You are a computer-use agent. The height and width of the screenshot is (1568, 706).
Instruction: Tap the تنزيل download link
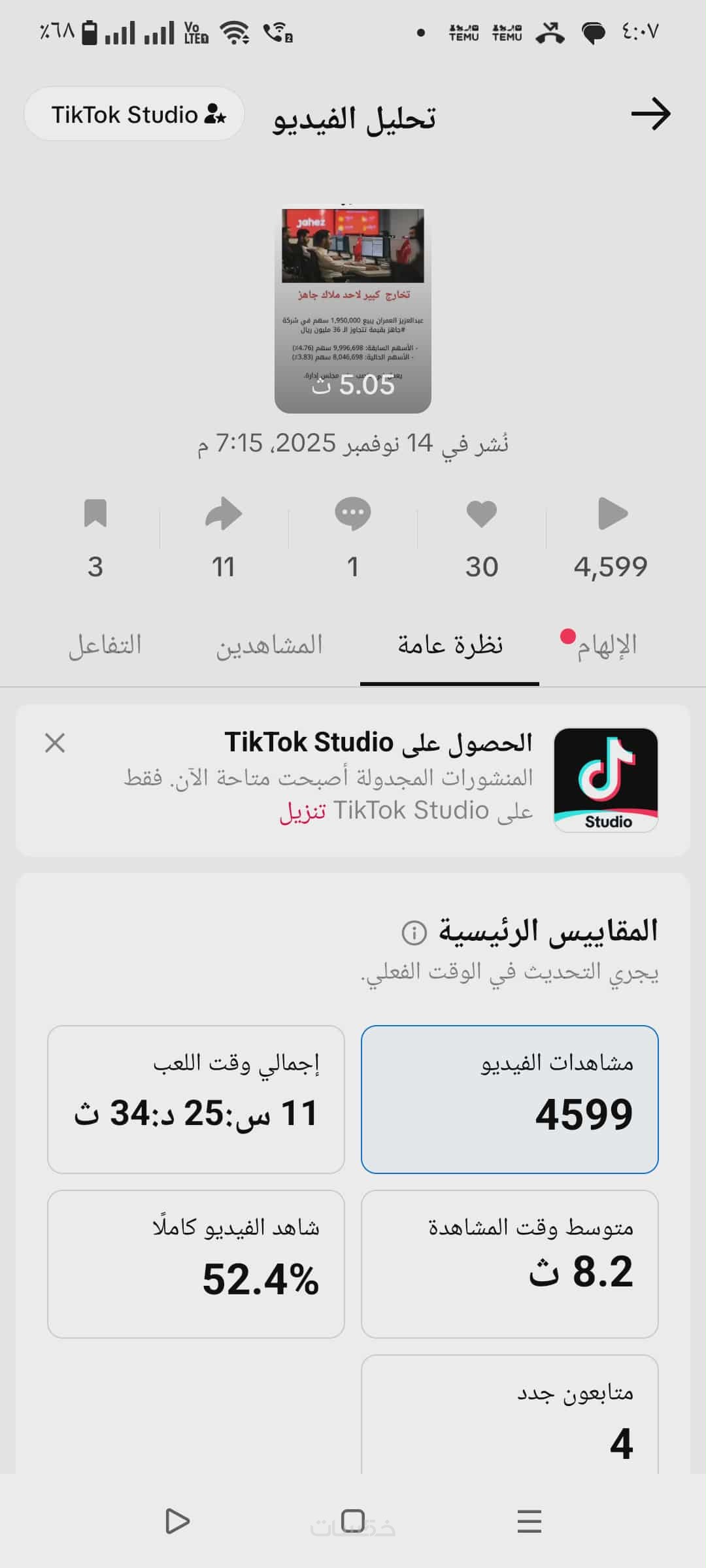pyautogui.click(x=303, y=811)
